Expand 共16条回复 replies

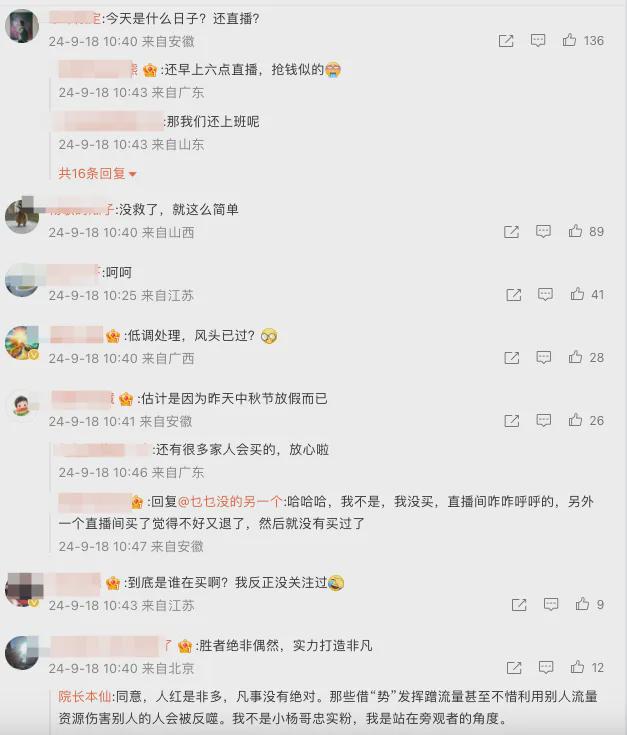tap(97, 173)
